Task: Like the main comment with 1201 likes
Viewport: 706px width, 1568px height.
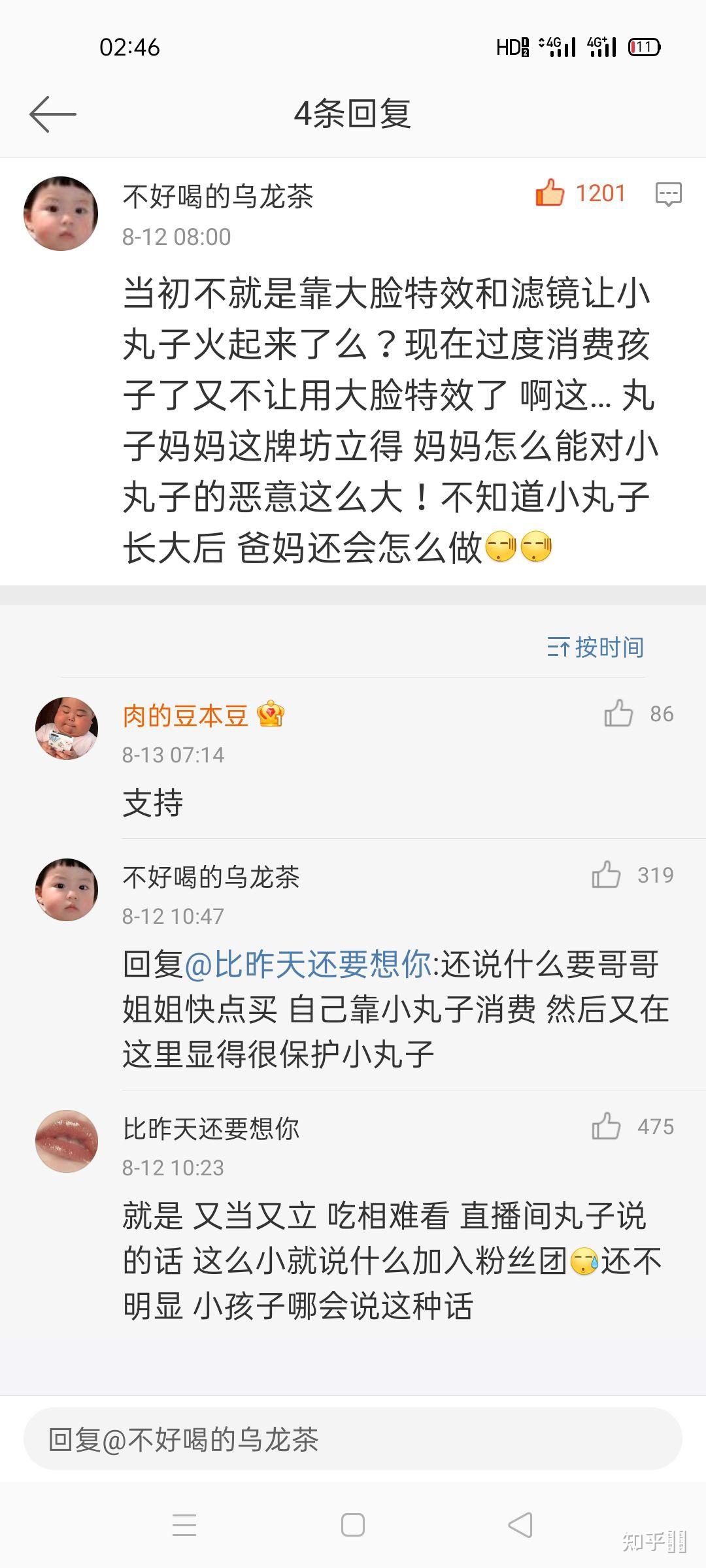Action: (x=550, y=193)
